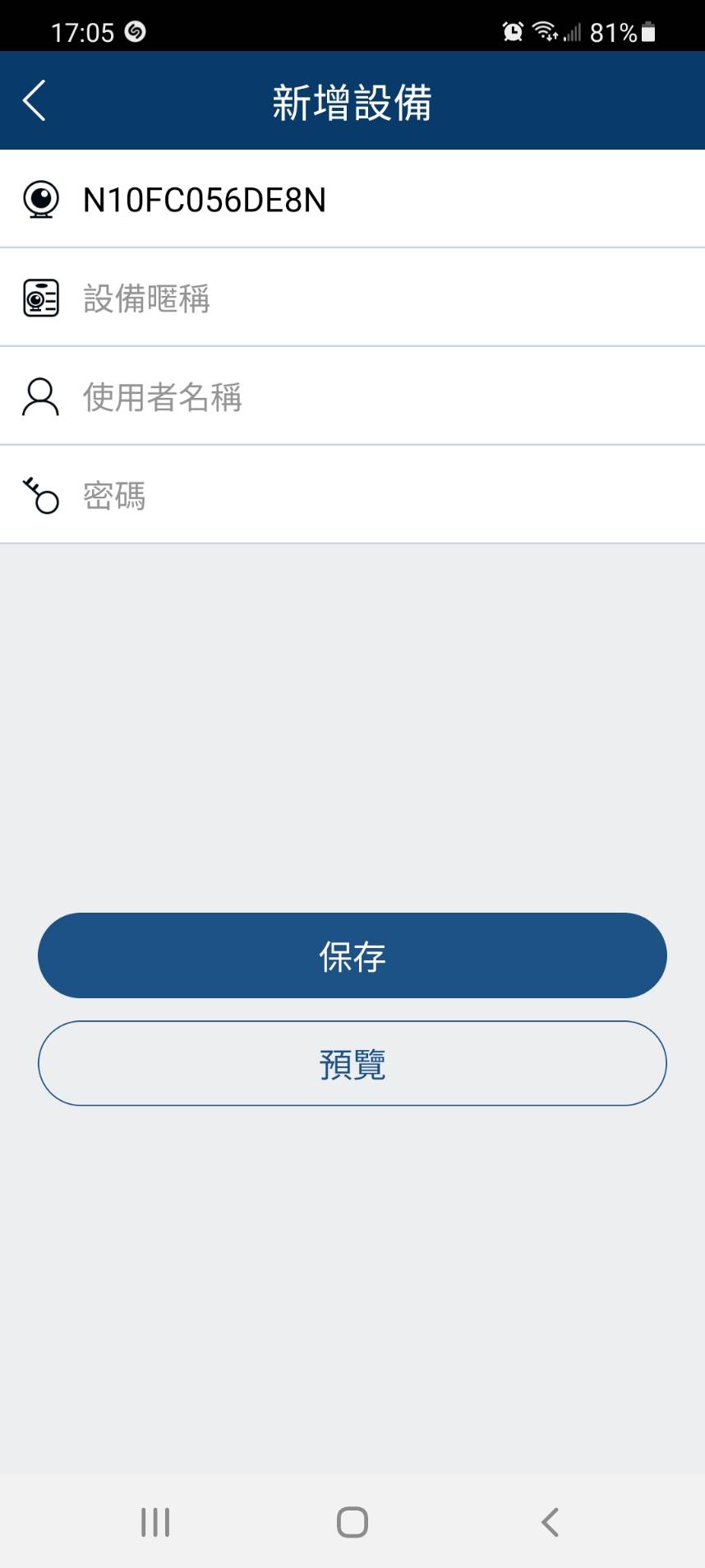Image resolution: width=705 pixels, height=1568 pixels.
Task: Go back using the header arrow
Action: [x=35, y=101]
